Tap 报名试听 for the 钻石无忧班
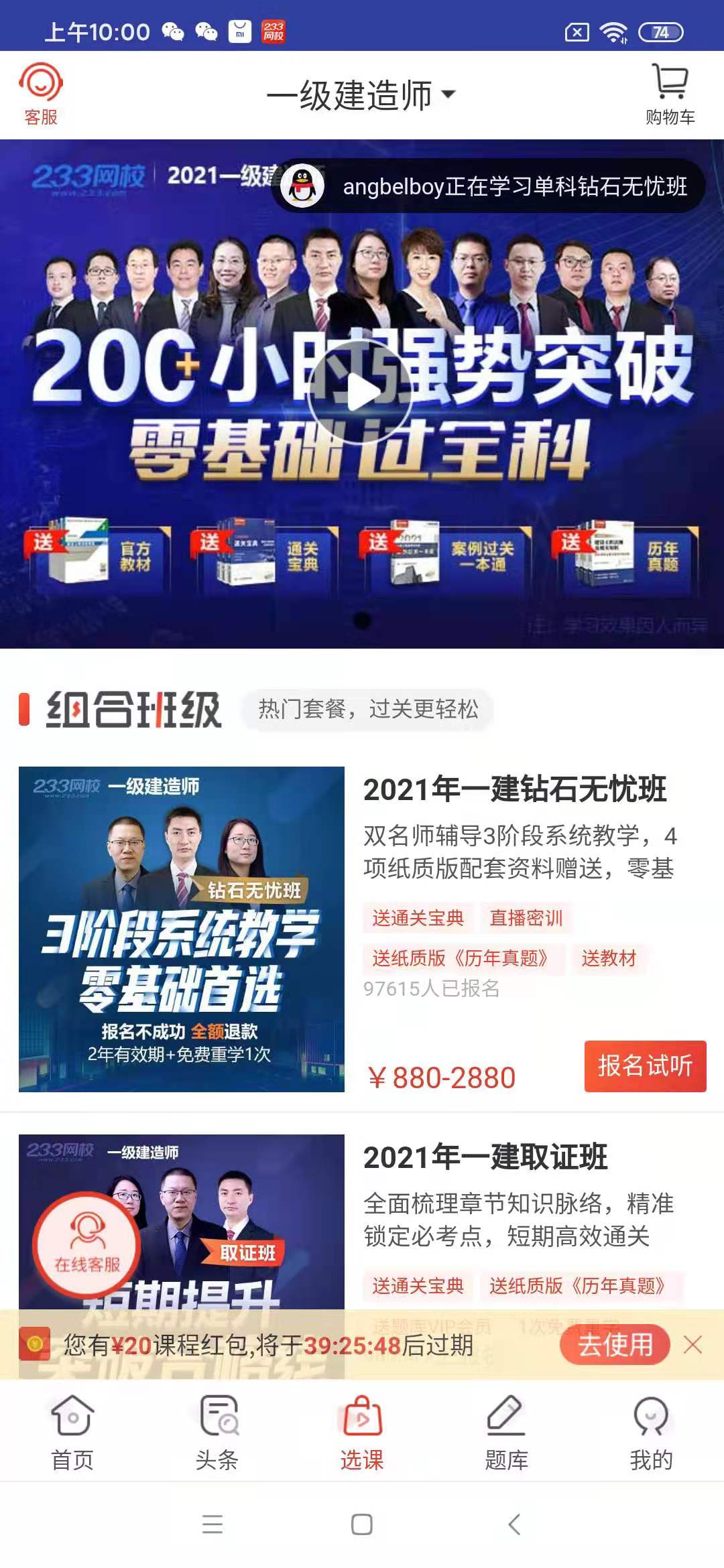724x1568 pixels. click(x=645, y=1065)
